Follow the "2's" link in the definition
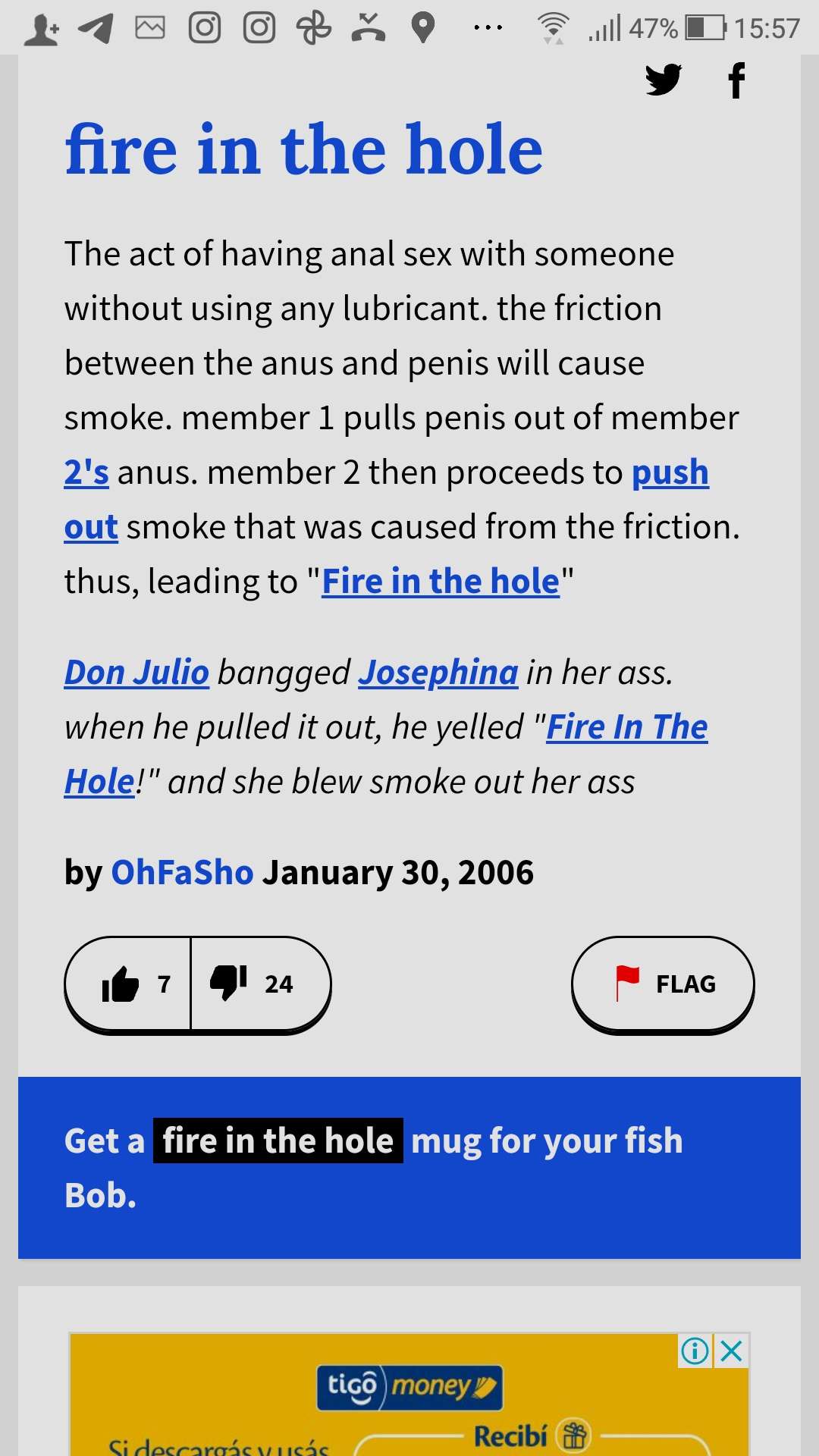819x1456 pixels. point(86,472)
